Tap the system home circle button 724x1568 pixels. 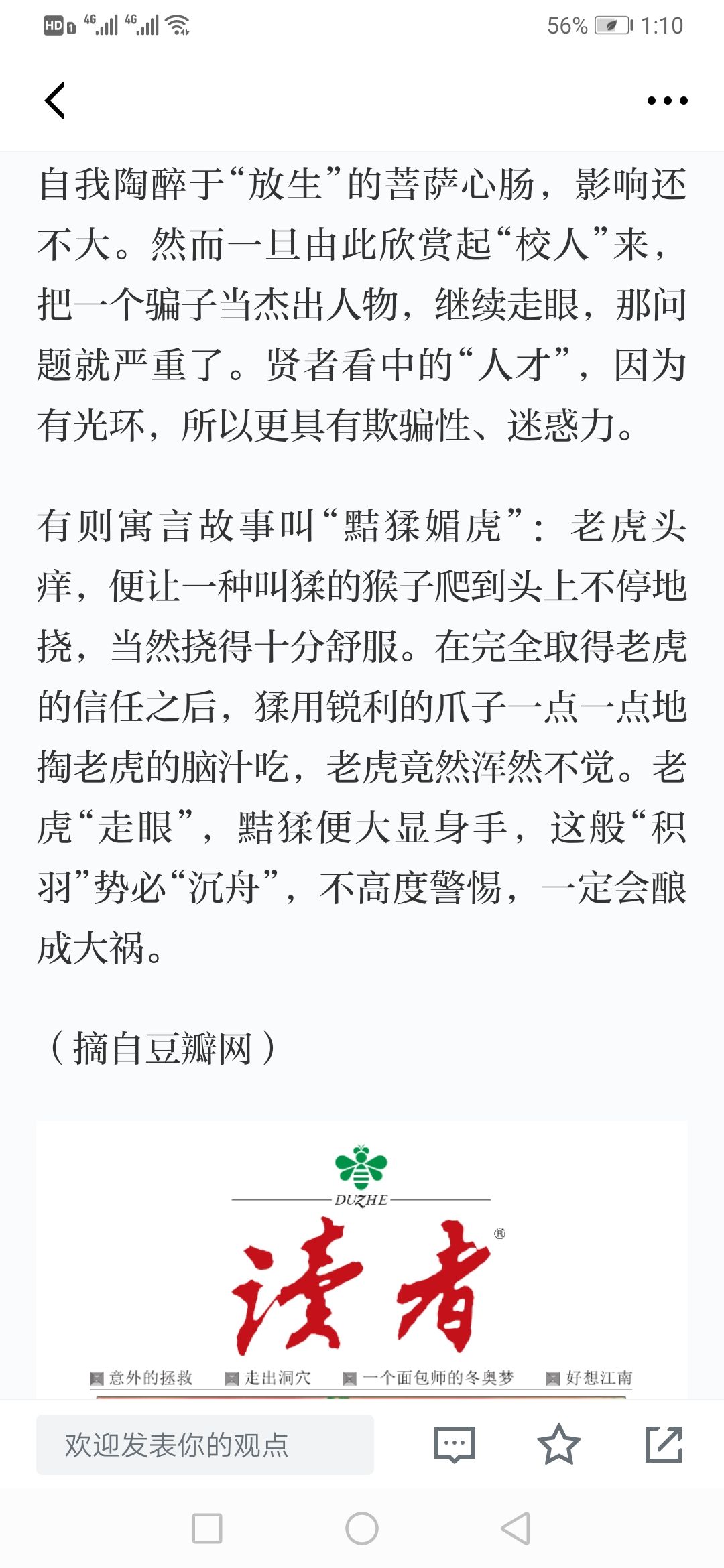click(x=362, y=1528)
